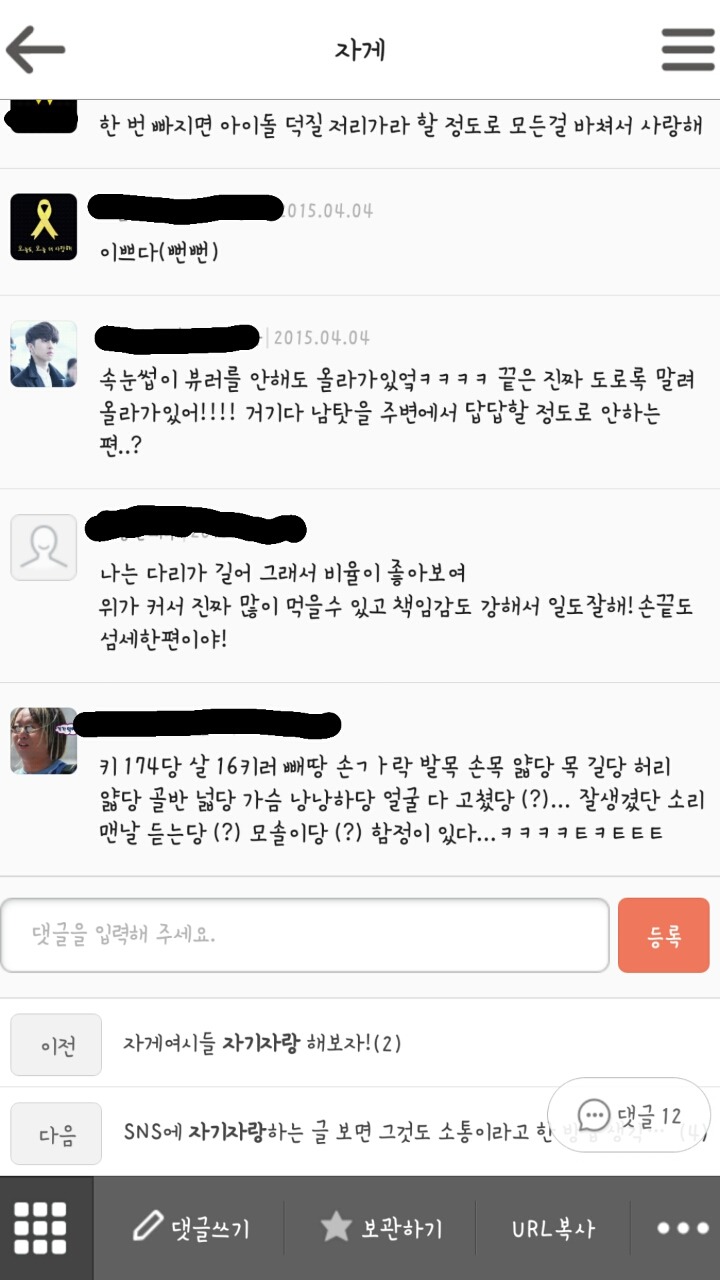Tap the default avatar beside 나는 다리가 길어
The width and height of the screenshot is (720, 1280).
[x=44, y=548]
